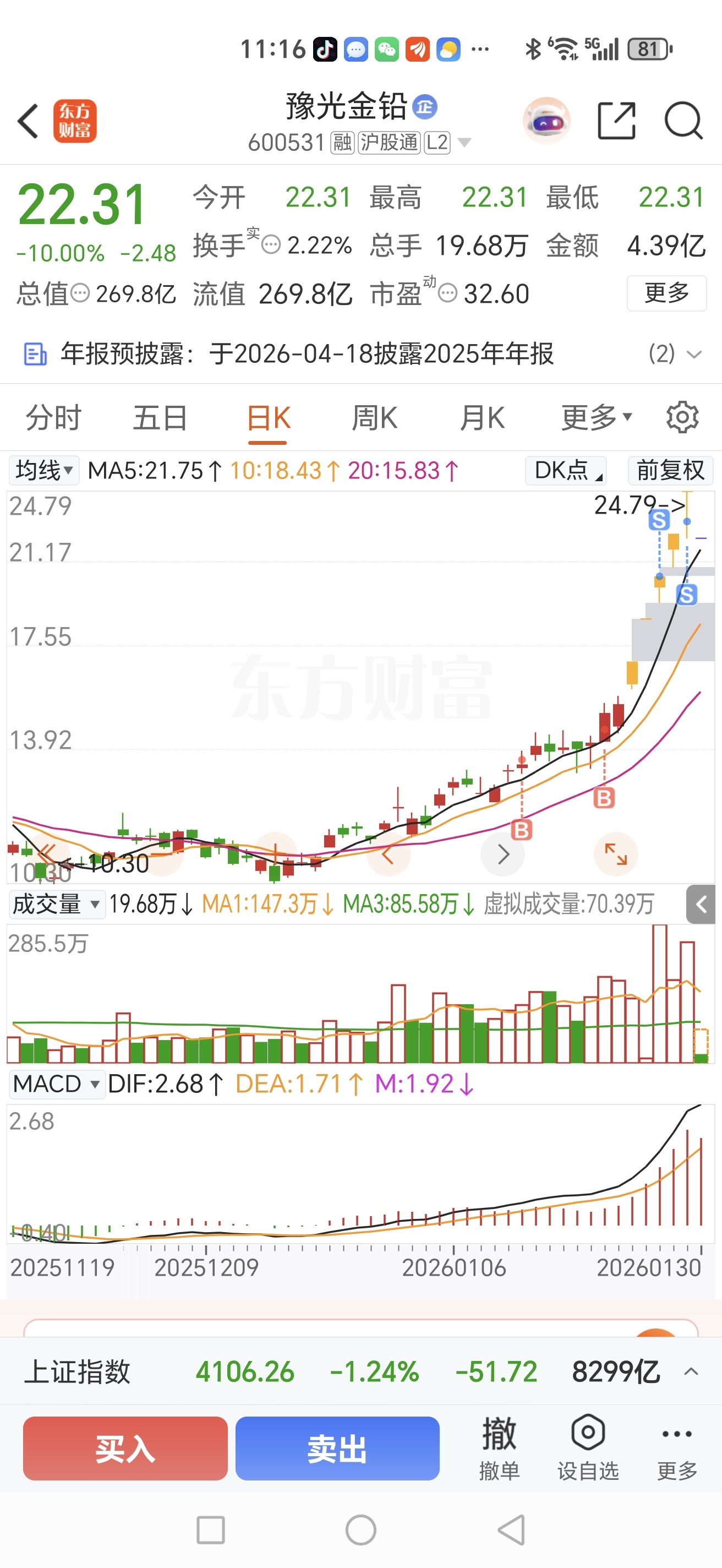Open chart settings gear
This screenshot has width=722, height=1568.
(x=682, y=418)
